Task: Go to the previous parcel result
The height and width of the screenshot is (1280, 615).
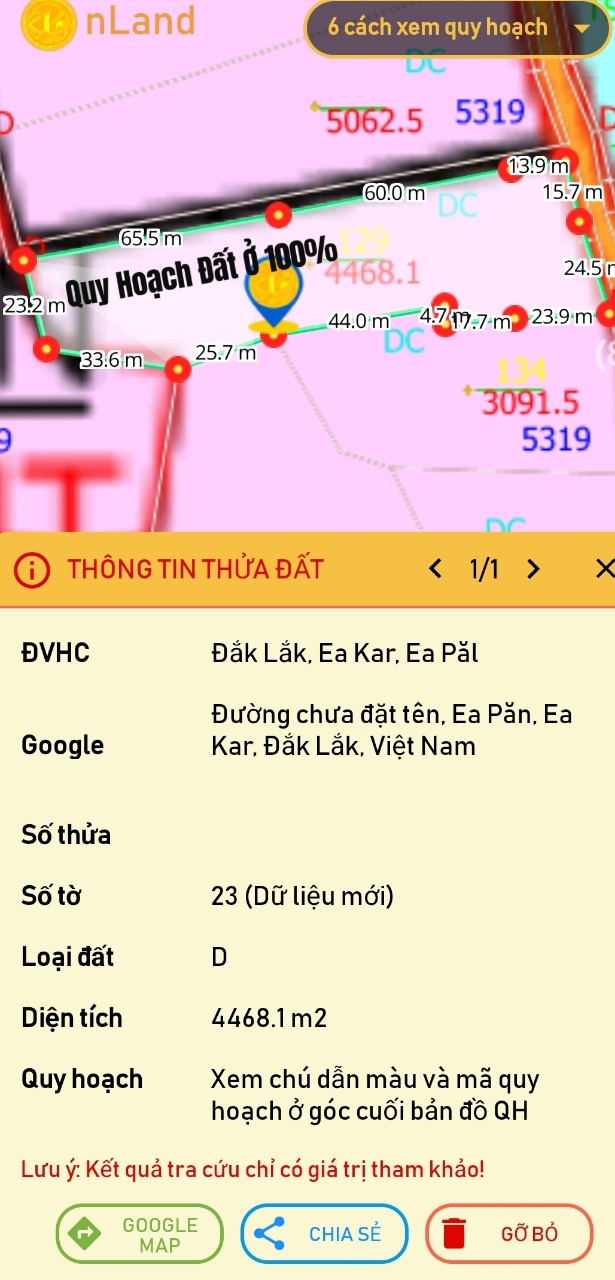Action: pos(435,569)
